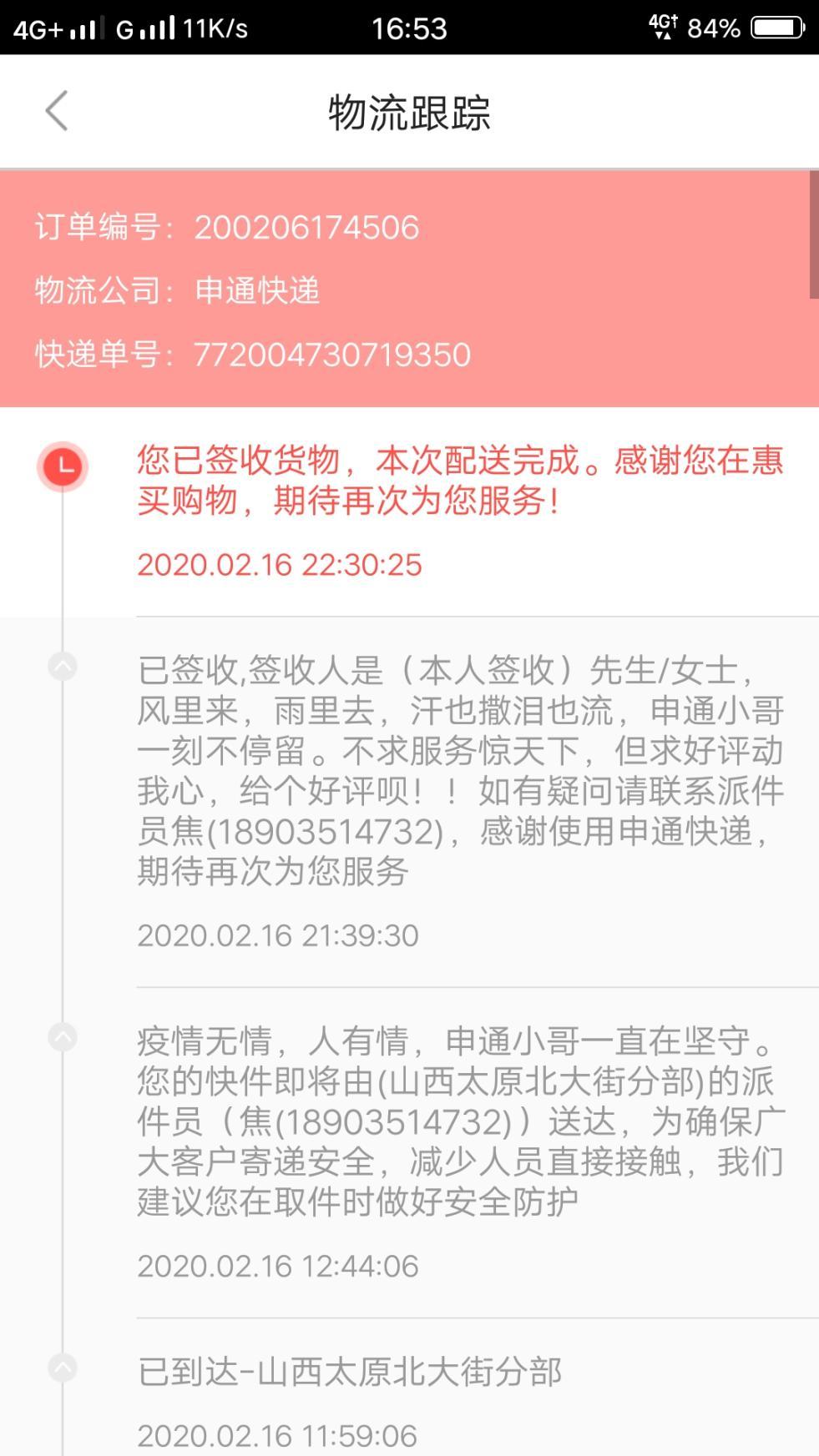Go back from the 物流跟踪 page
Screen dimensions: 819x1456
tap(57, 111)
